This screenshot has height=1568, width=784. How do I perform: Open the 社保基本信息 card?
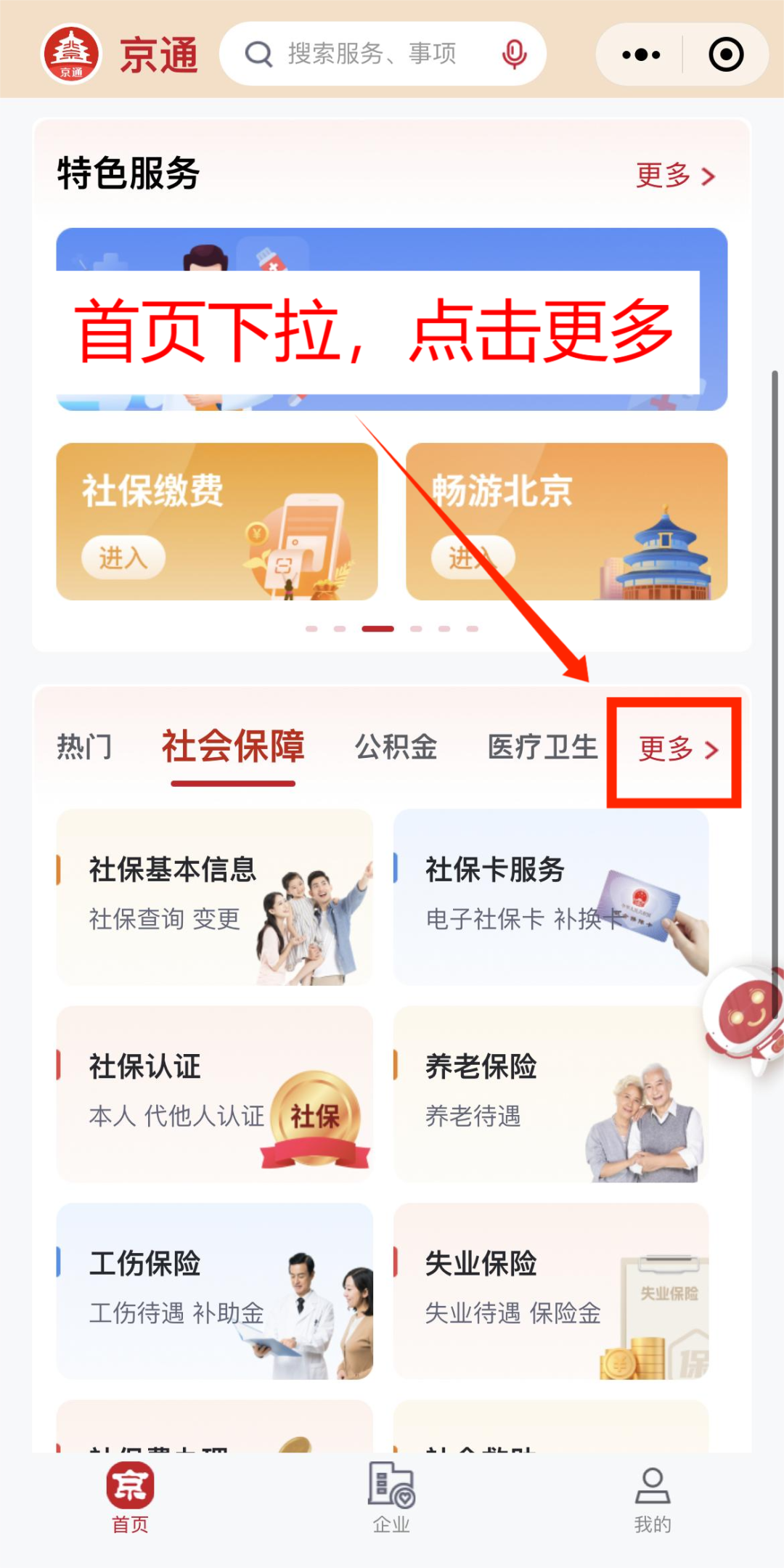click(x=215, y=897)
